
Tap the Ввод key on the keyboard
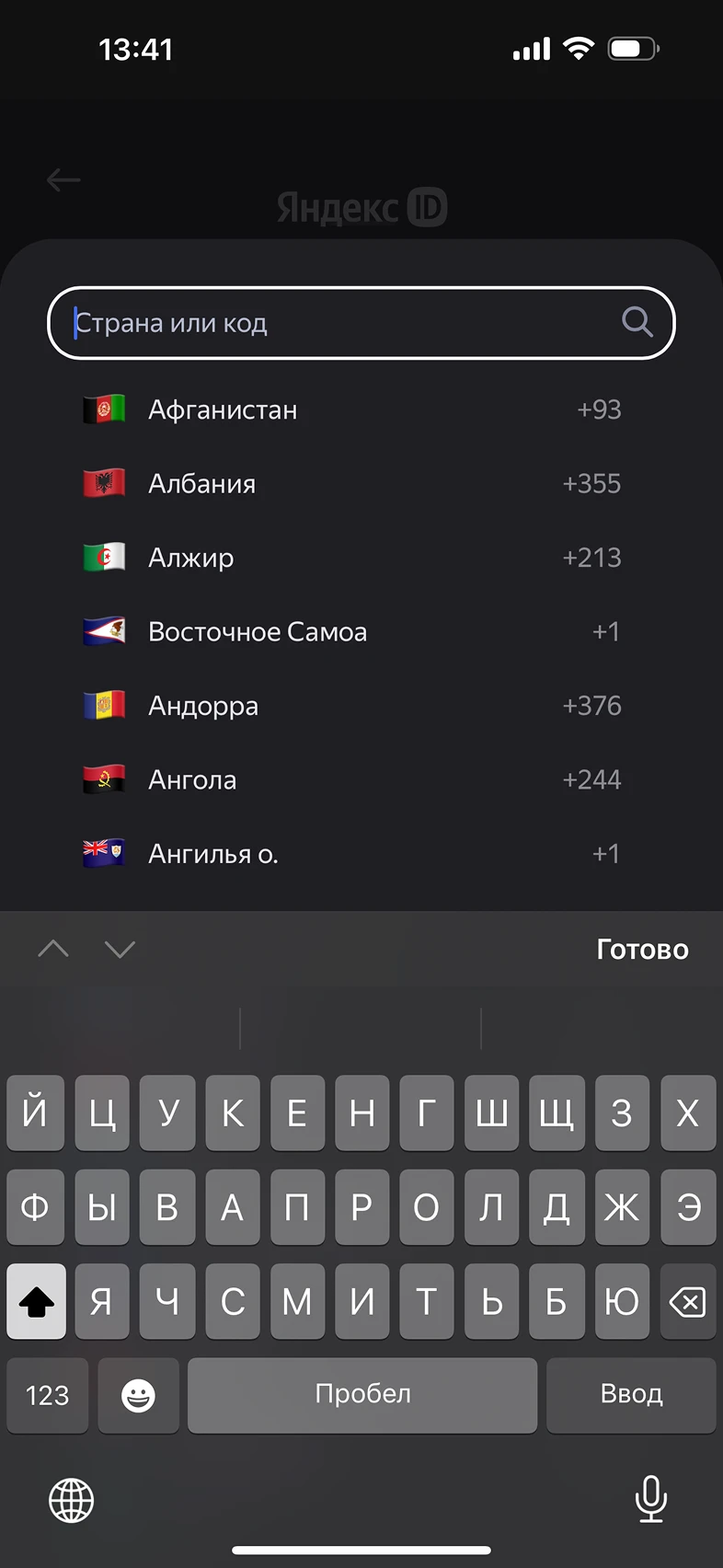point(631,1395)
